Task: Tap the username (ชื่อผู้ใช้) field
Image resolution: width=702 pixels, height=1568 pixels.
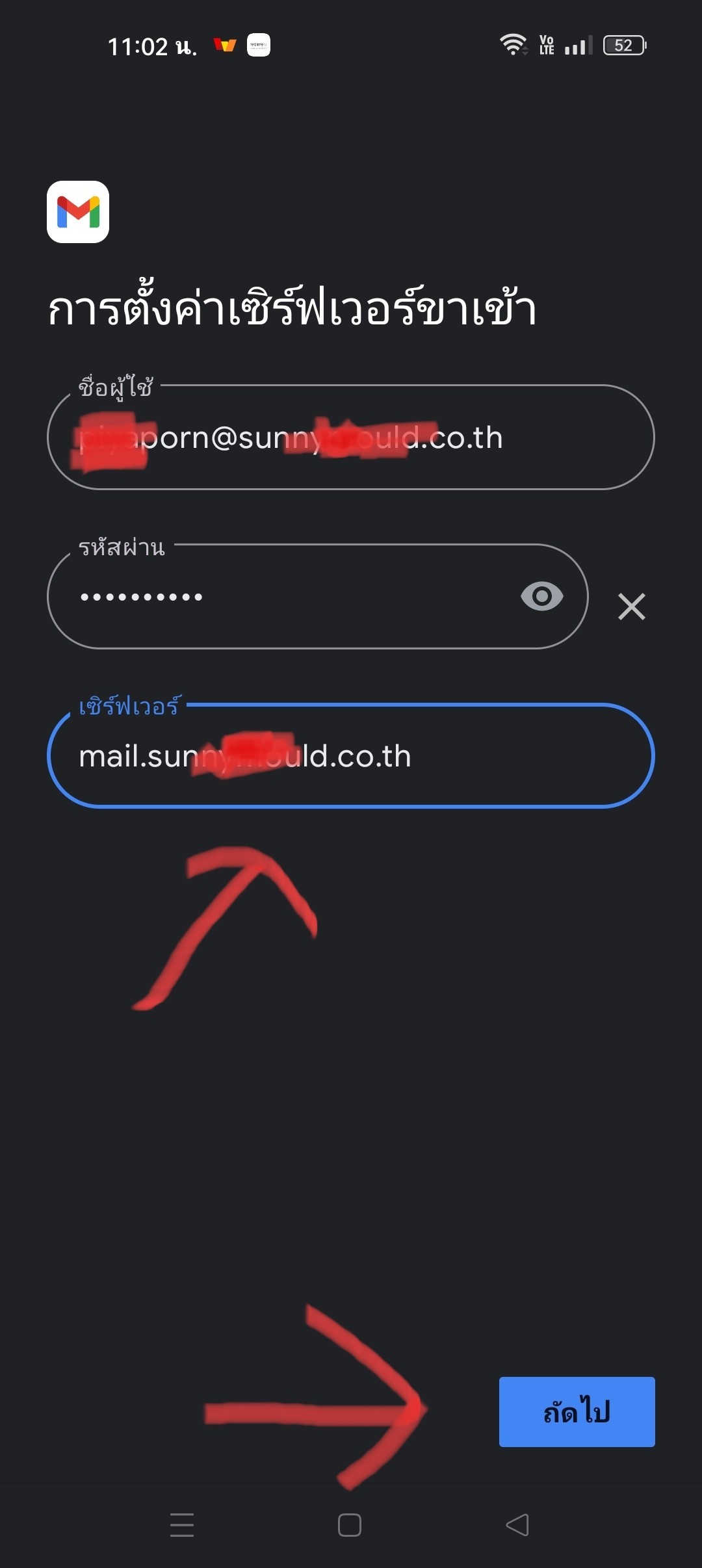Action: pyautogui.click(x=351, y=438)
